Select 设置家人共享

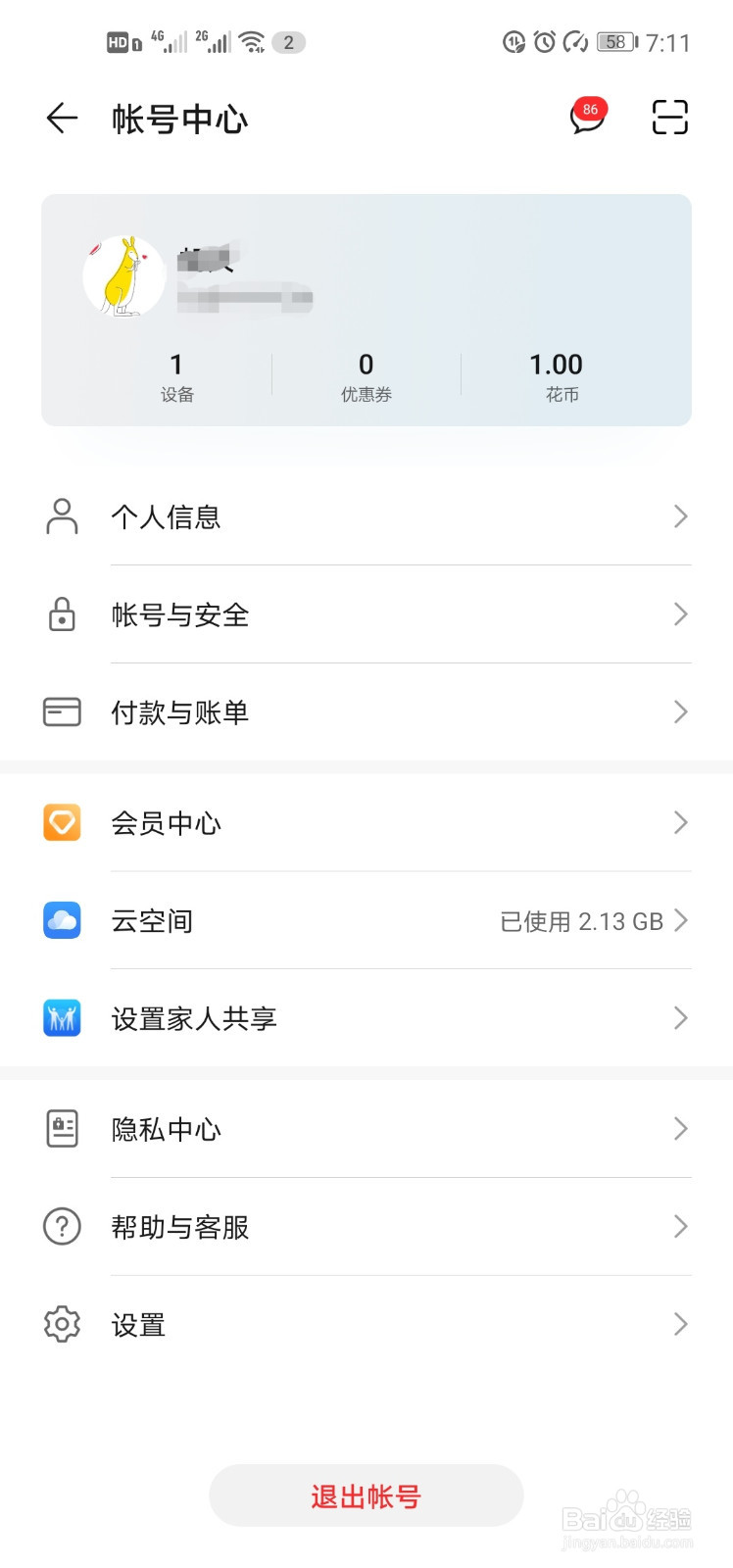click(x=366, y=1019)
